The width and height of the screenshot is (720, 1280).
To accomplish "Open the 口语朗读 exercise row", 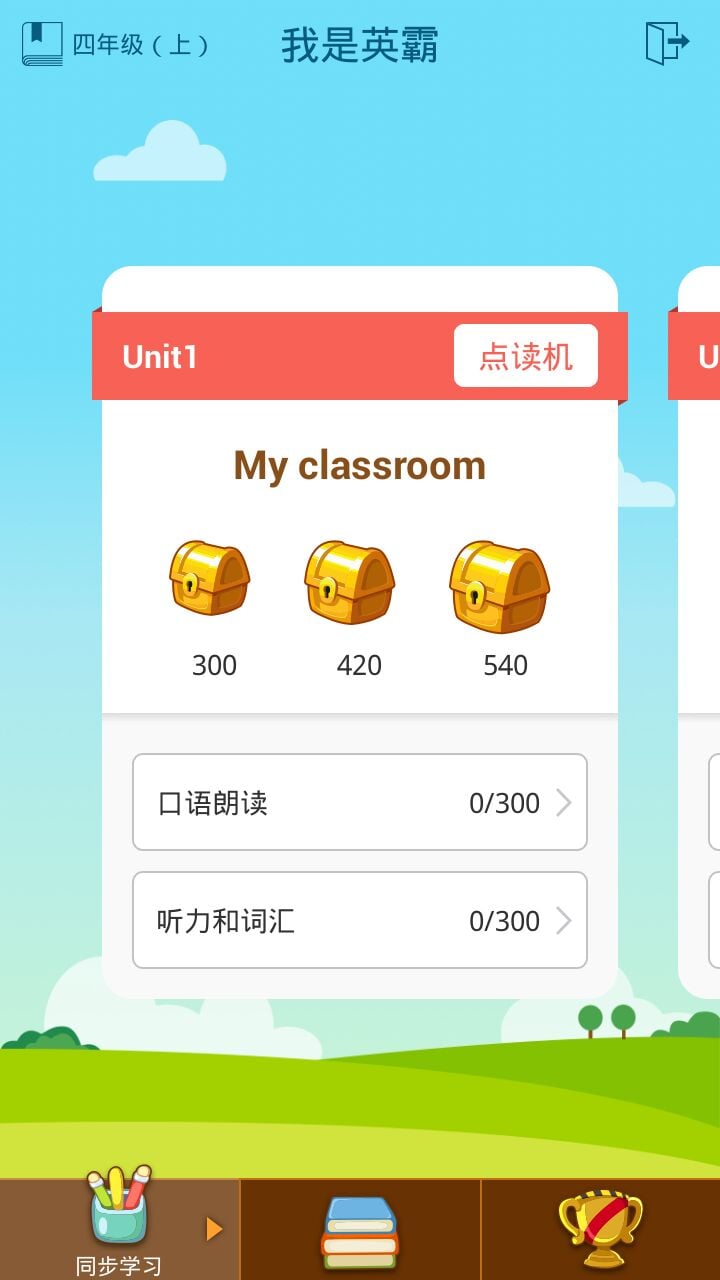I will click(x=360, y=802).
